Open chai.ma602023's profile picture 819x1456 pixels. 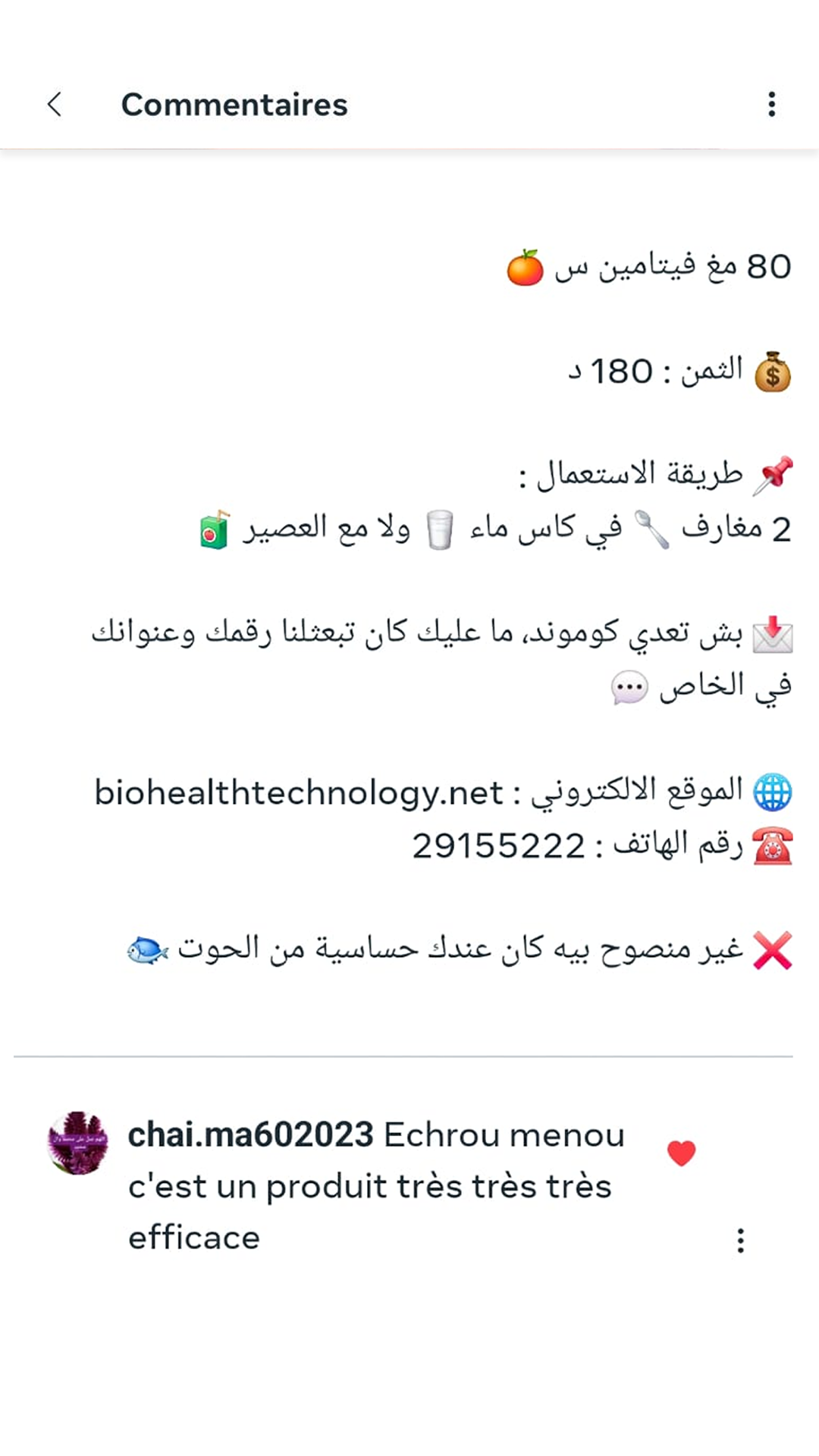(77, 1143)
